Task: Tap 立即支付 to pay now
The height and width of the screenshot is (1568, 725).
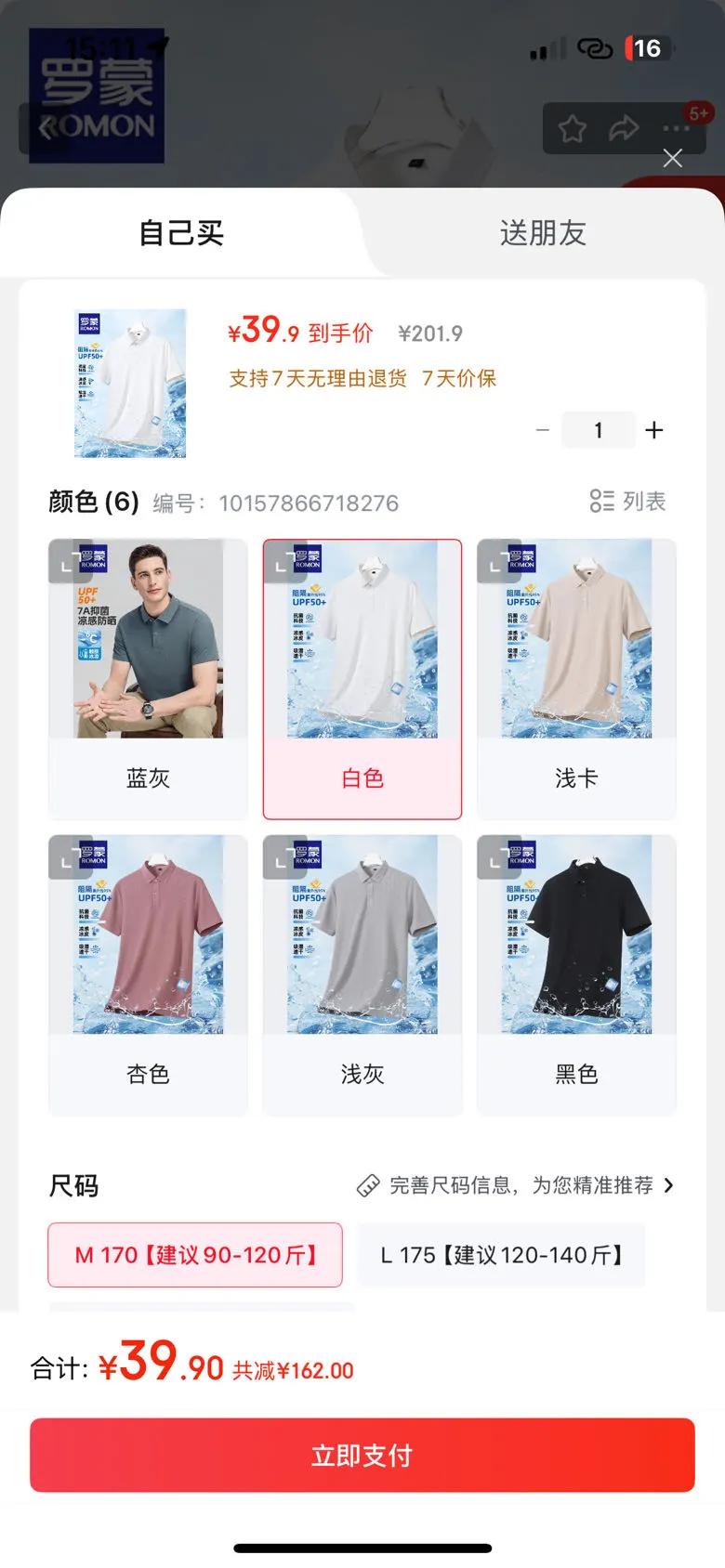Action: 362,1455
